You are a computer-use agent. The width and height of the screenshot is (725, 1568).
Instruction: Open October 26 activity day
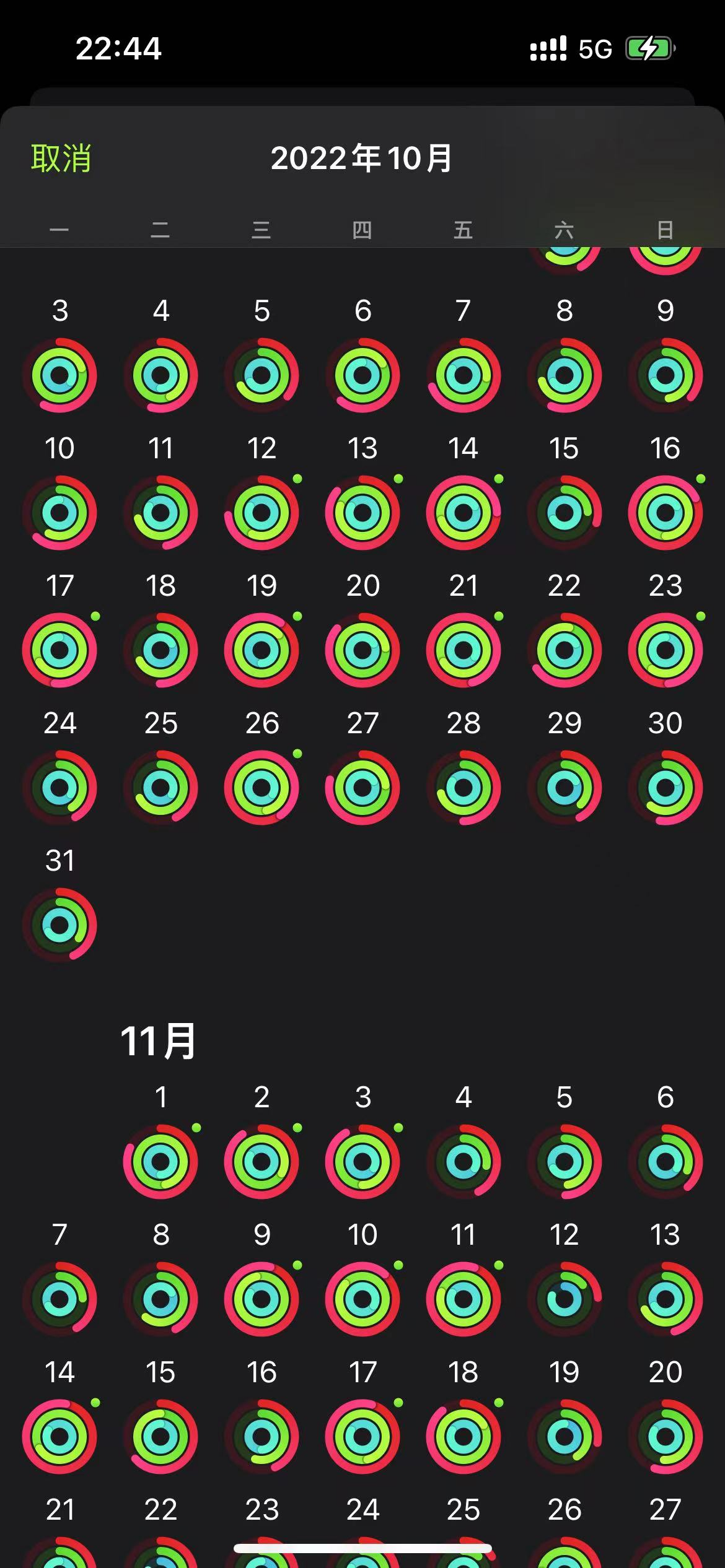(261, 787)
